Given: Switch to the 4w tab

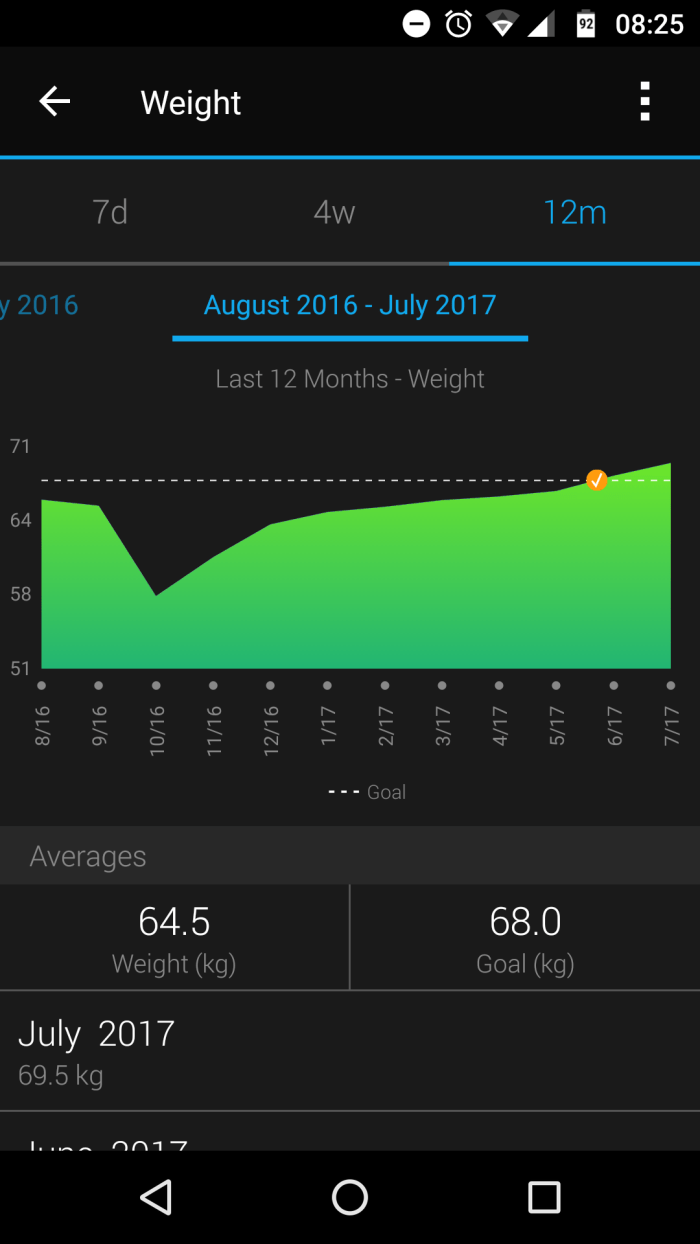Looking at the screenshot, I should 334,212.
